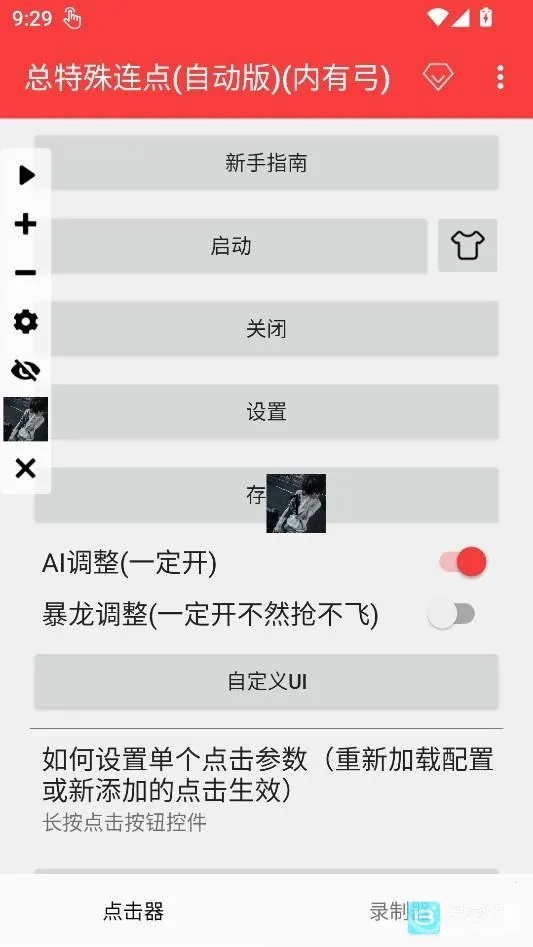Open the floating panel gear settings
This screenshot has width=533, height=947.
pyautogui.click(x=25, y=322)
